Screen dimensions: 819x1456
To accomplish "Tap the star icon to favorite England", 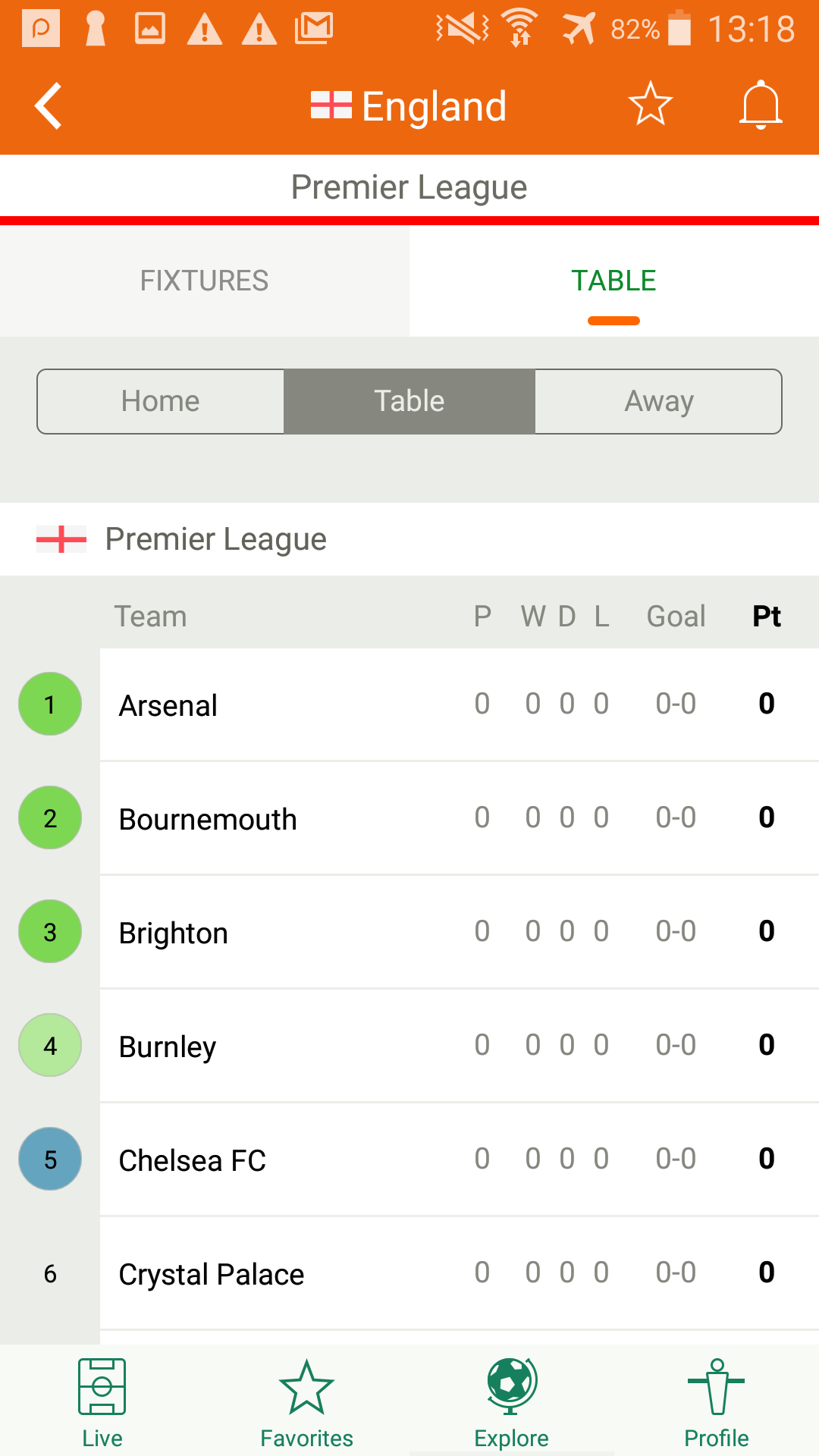I will 650,105.
